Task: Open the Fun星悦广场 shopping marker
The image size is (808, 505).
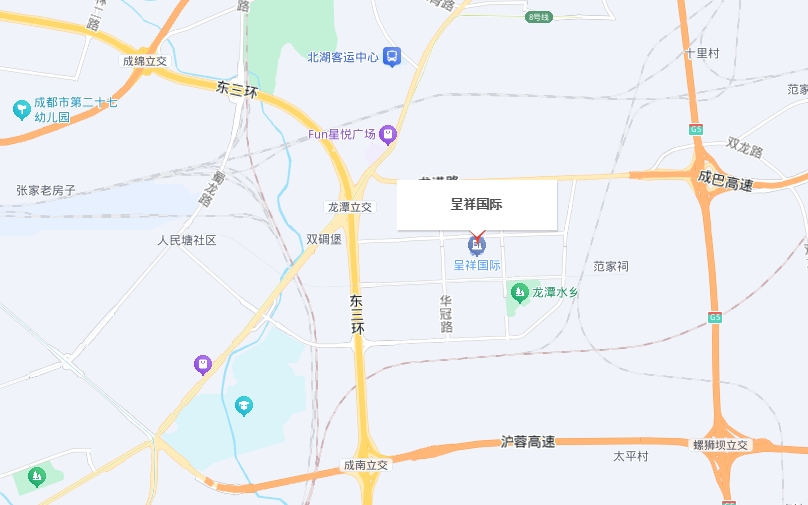Action: pyautogui.click(x=388, y=134)
